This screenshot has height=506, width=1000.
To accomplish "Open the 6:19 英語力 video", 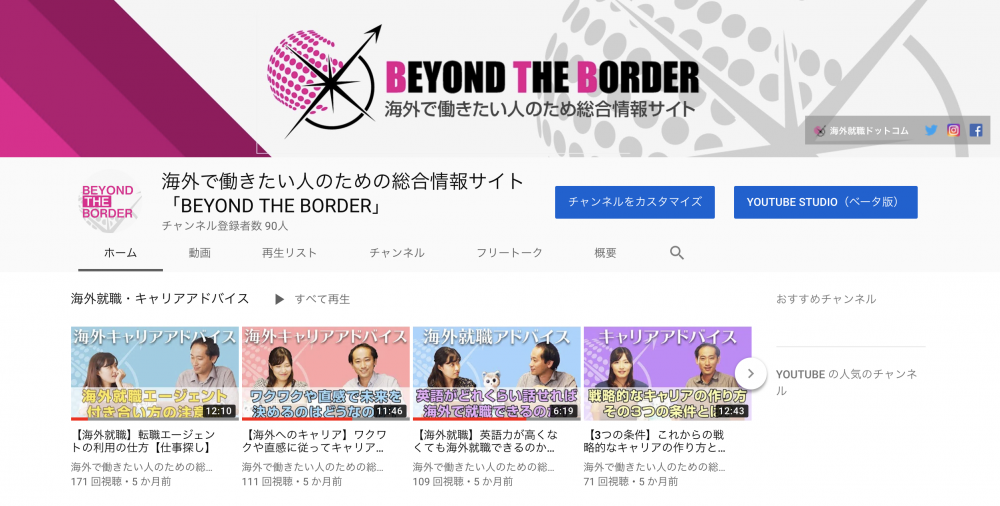I will pos(496,373).
